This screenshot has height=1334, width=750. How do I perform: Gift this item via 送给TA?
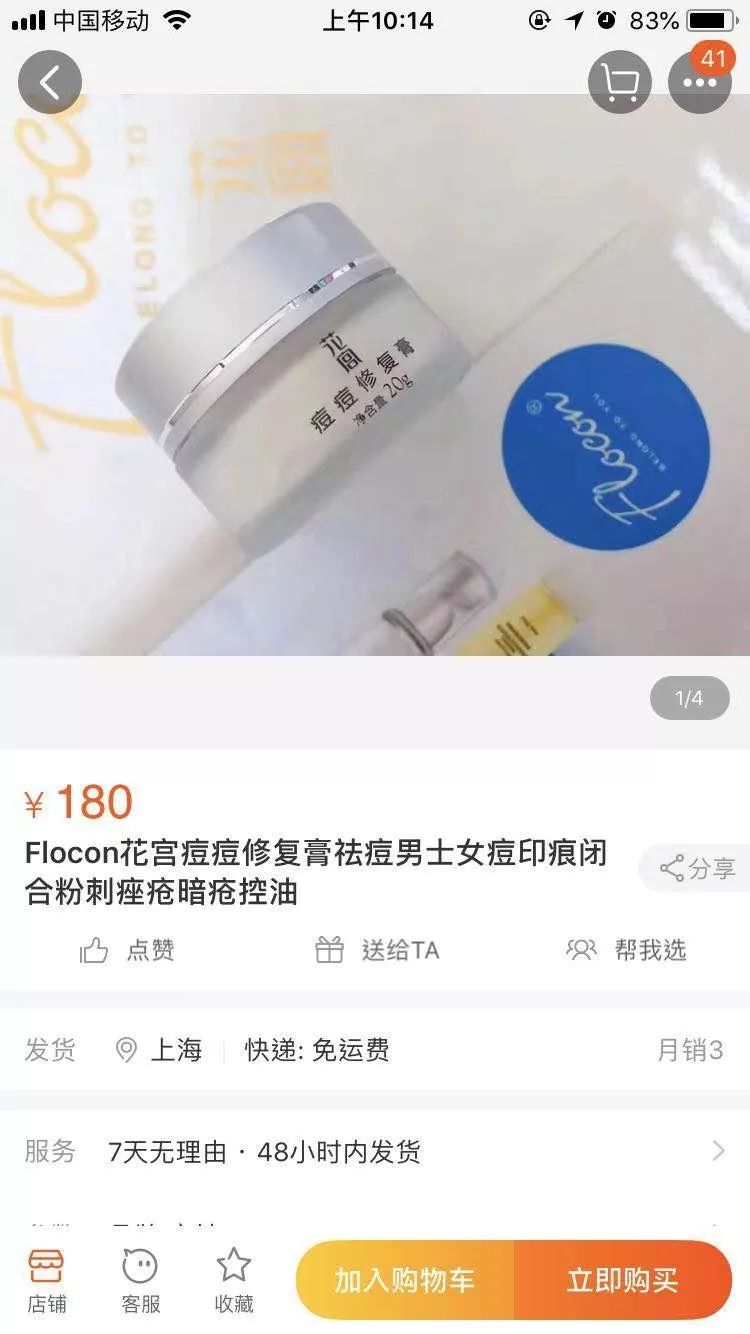(377, 950)
